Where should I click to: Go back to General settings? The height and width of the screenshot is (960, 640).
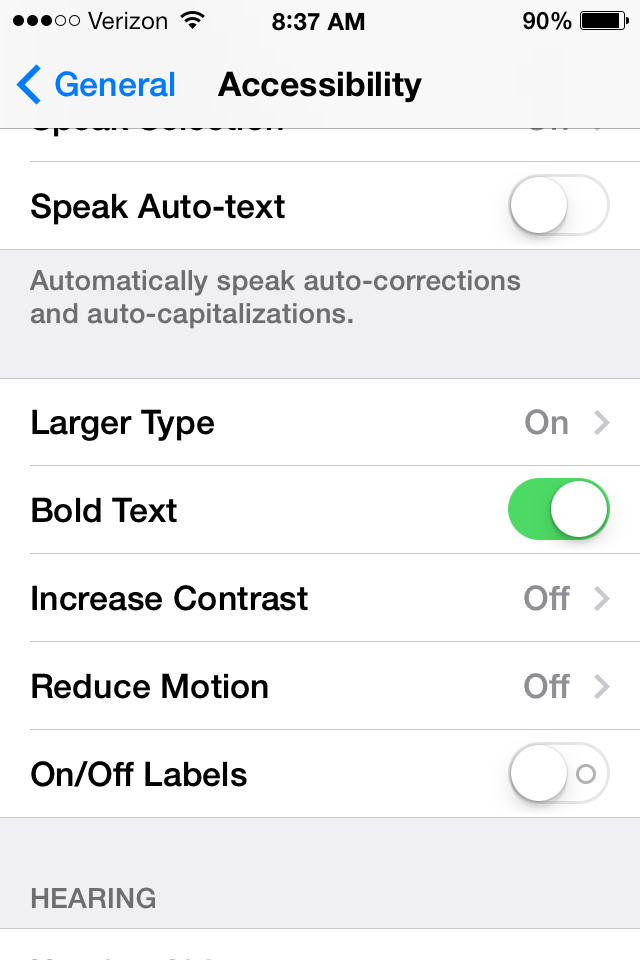pyautogui.click(x=97, y=85)
